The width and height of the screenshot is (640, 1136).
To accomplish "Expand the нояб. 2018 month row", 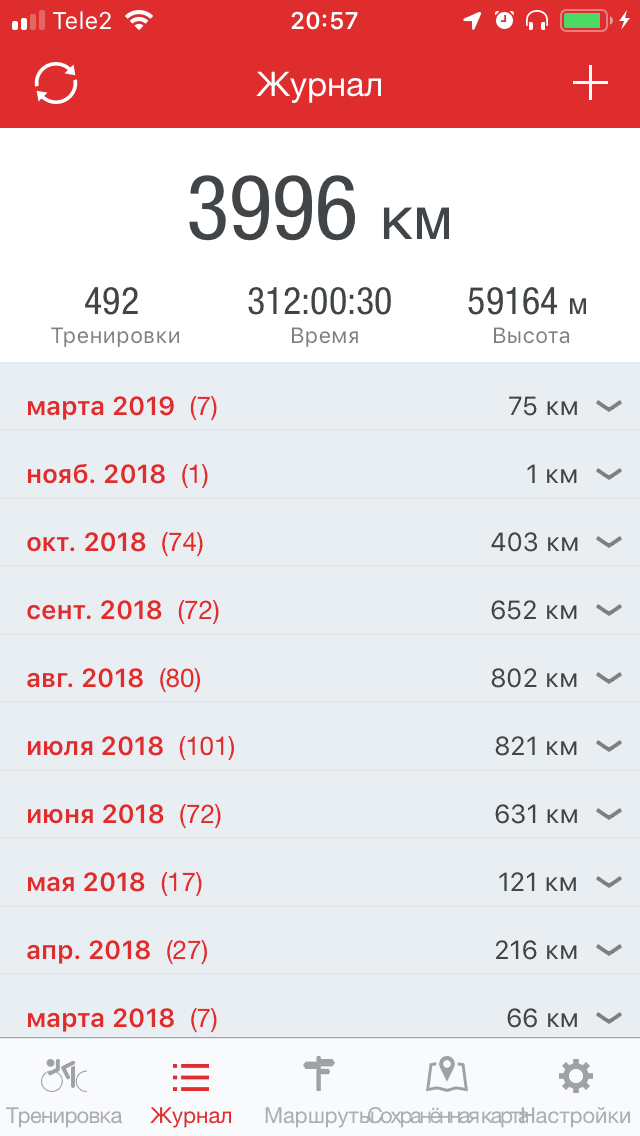I will [320, 475].
